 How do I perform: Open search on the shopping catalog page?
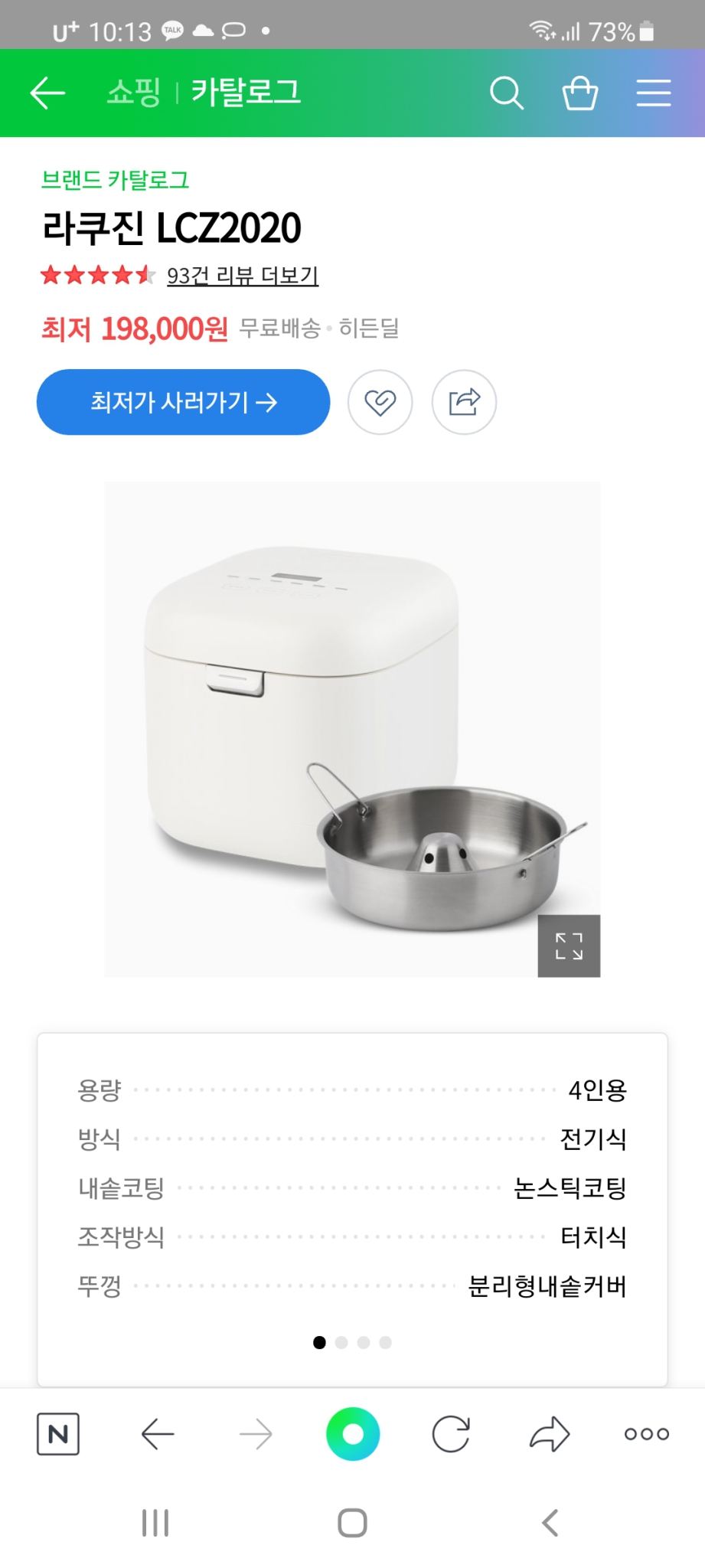point(507,93)
